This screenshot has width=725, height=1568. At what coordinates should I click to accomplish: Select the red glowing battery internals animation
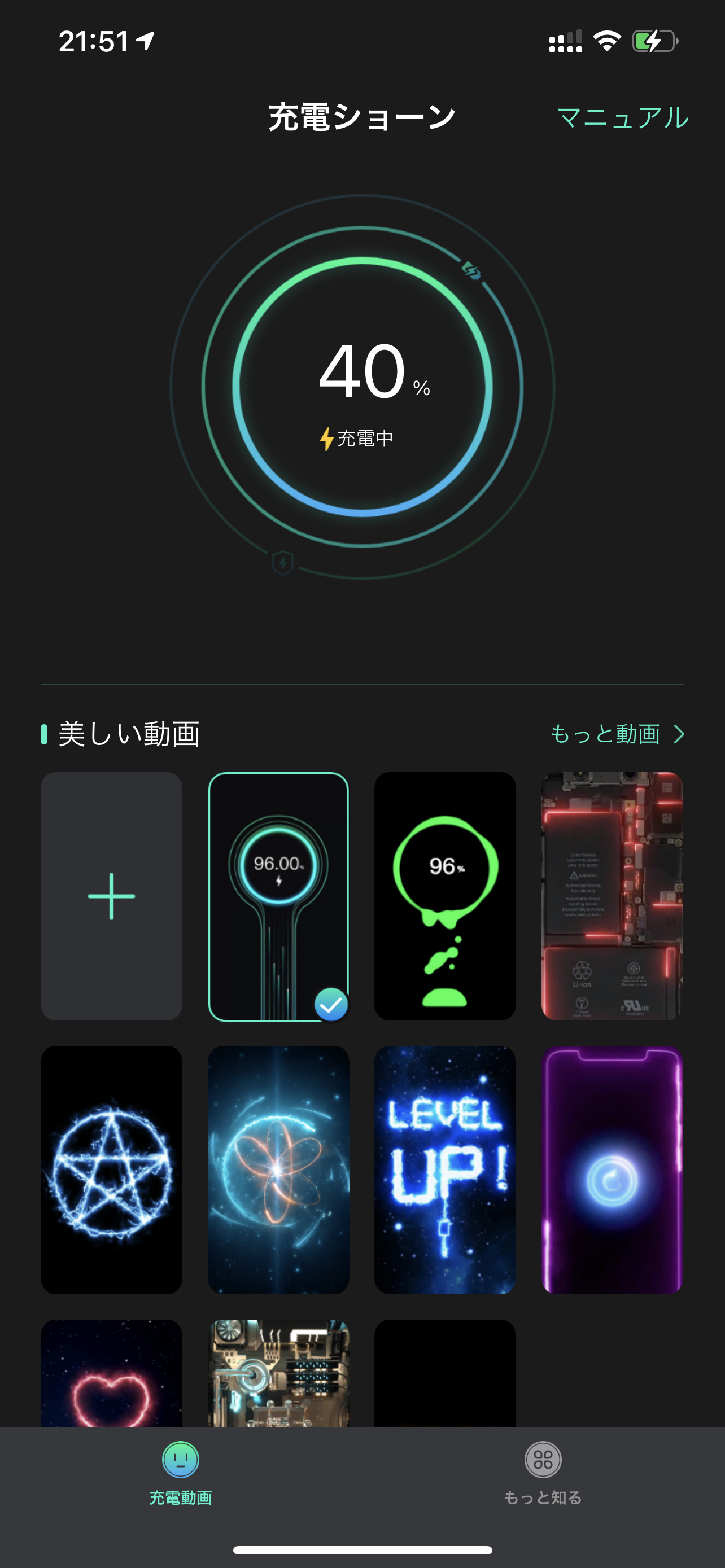click(612, 896)
